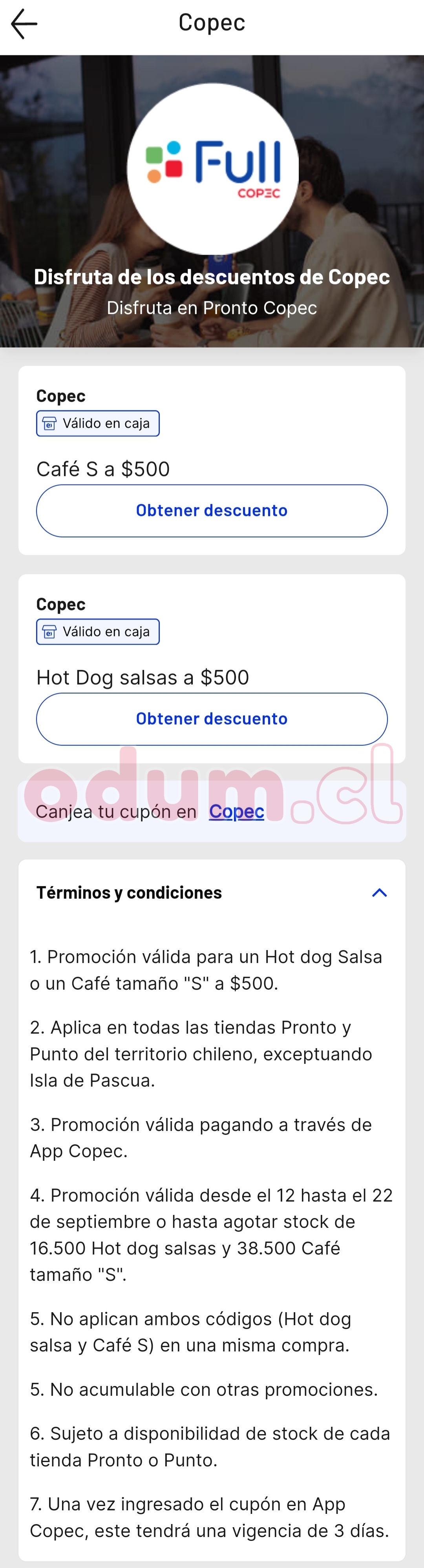Collapse the Términos y condiciones section
The height and width of the screenshot is (1568, 424).
tap(379, 893)
